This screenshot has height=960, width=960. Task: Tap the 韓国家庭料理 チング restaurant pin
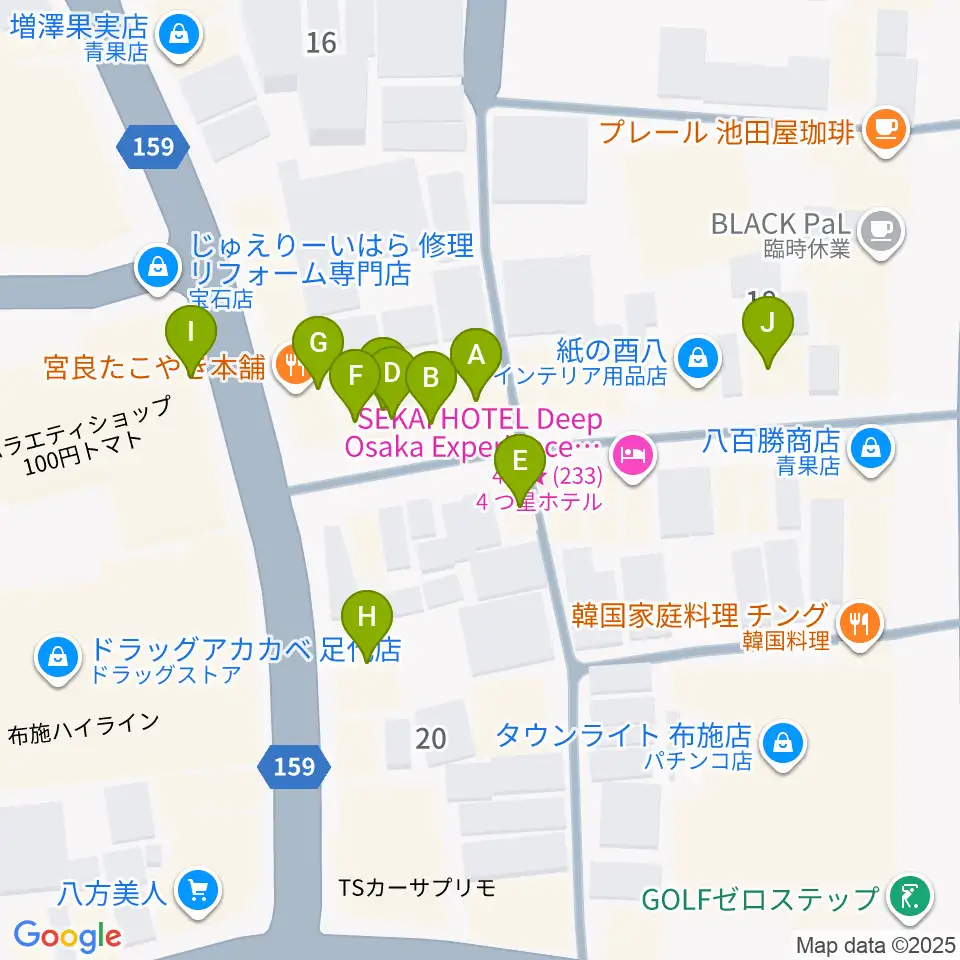860,624
